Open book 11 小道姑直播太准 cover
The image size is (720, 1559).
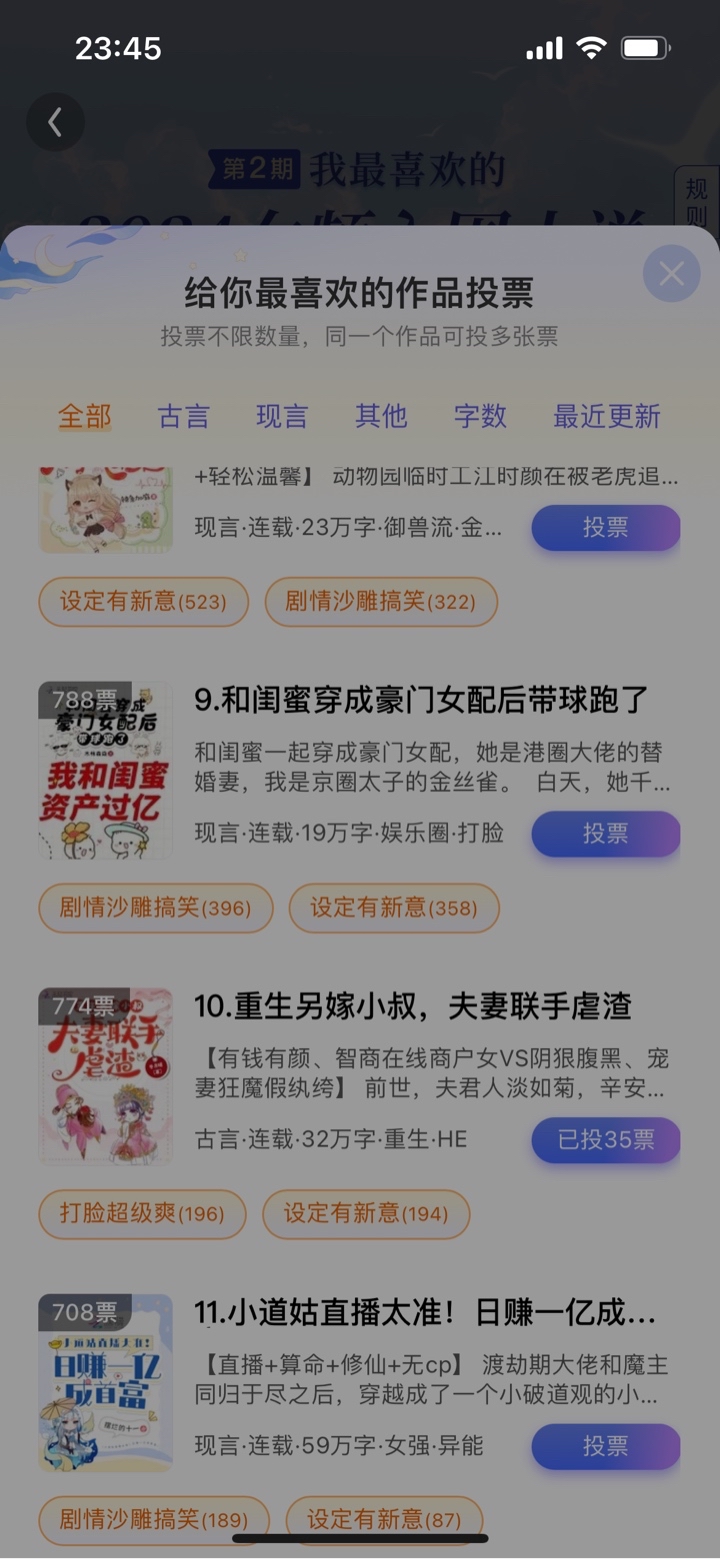(105, 1382)
